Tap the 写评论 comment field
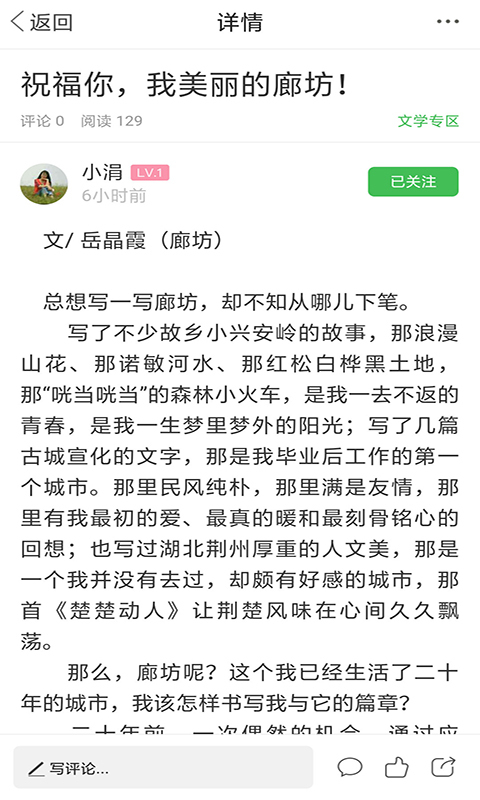This screenshot has width=480, height=800. [163, 767]
